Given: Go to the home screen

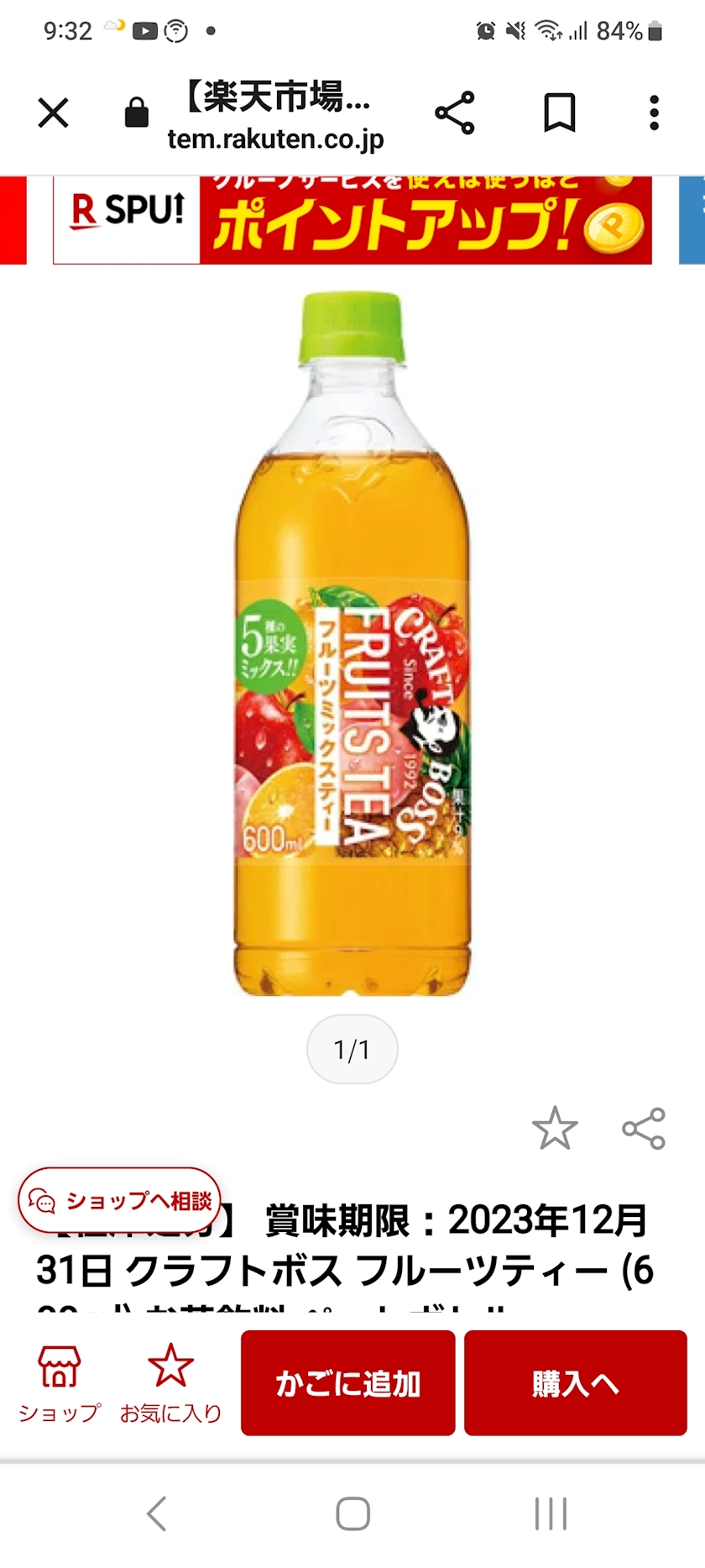Looking at the screenshot, I should [352, 1513].
